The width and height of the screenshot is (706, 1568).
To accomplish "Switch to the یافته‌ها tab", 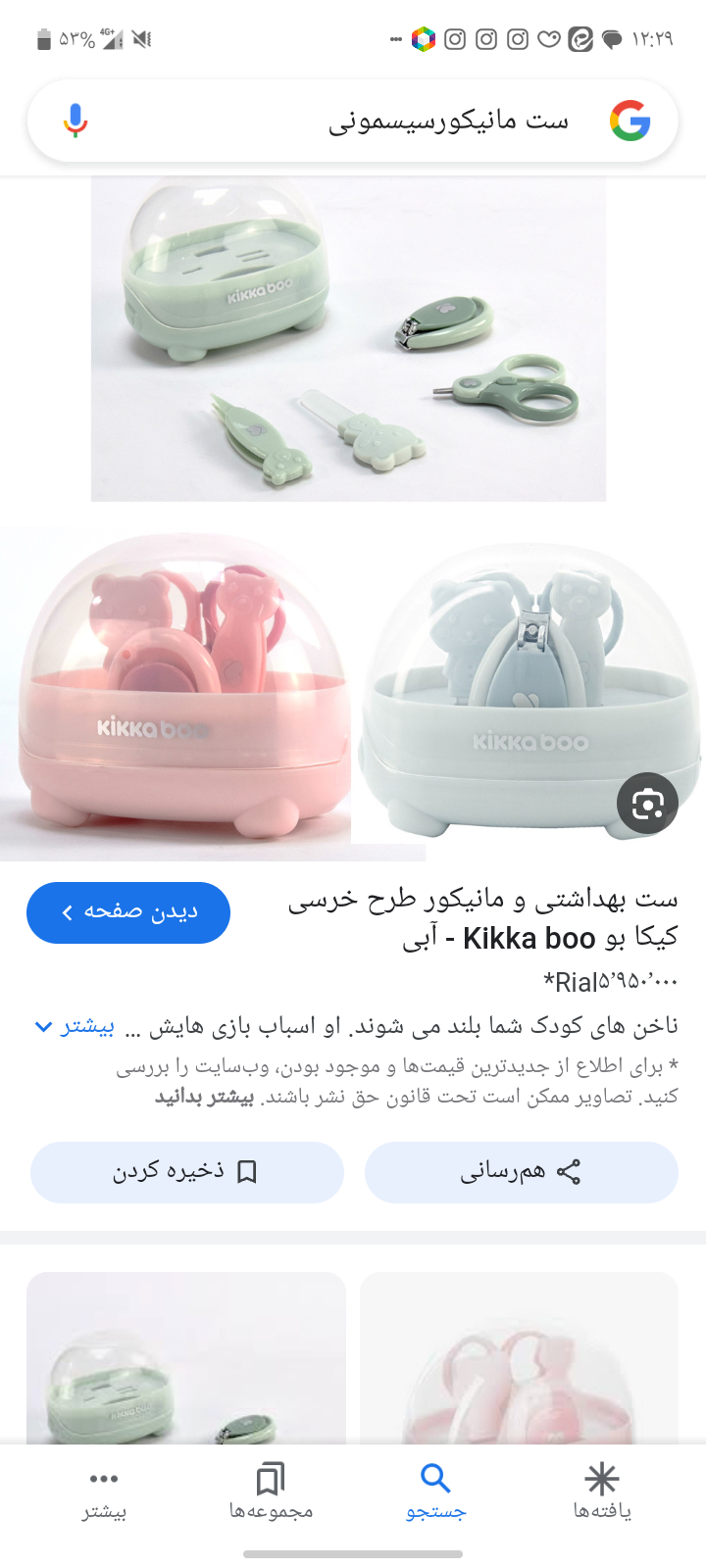I will [x=601, y=1491].
